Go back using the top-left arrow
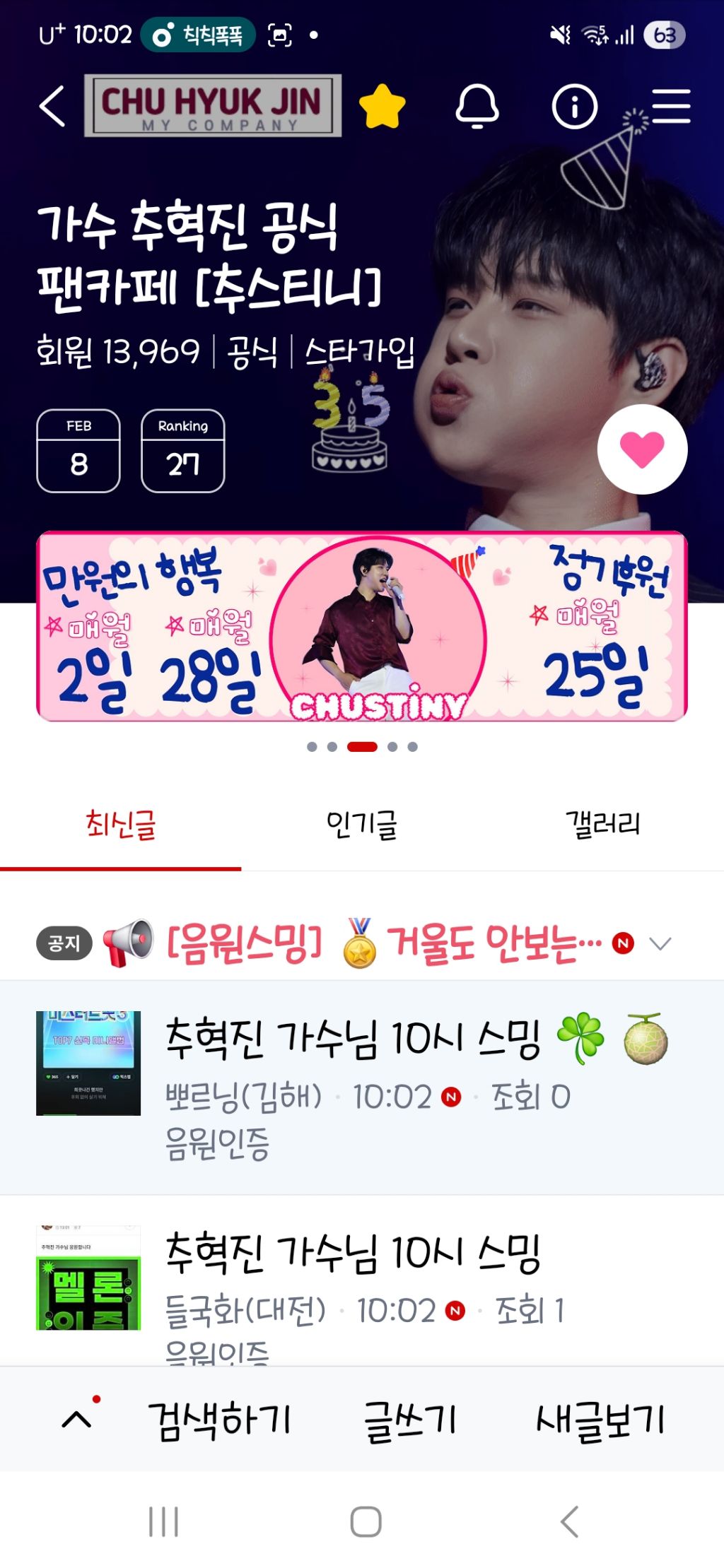This screenshot has height=1568, width=724. pyautogui.click(x=52, y=107)
